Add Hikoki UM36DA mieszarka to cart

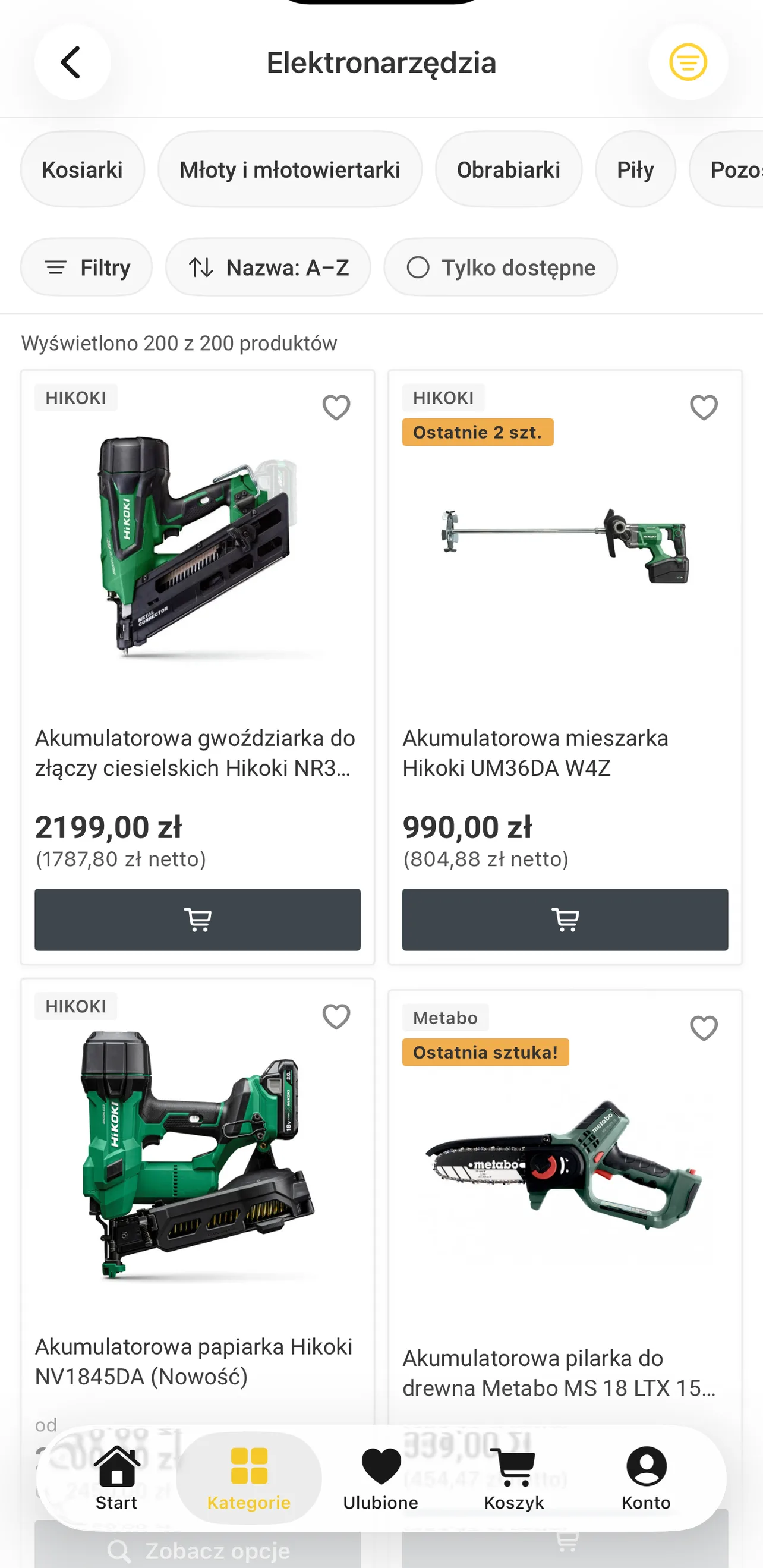[565, 919]
